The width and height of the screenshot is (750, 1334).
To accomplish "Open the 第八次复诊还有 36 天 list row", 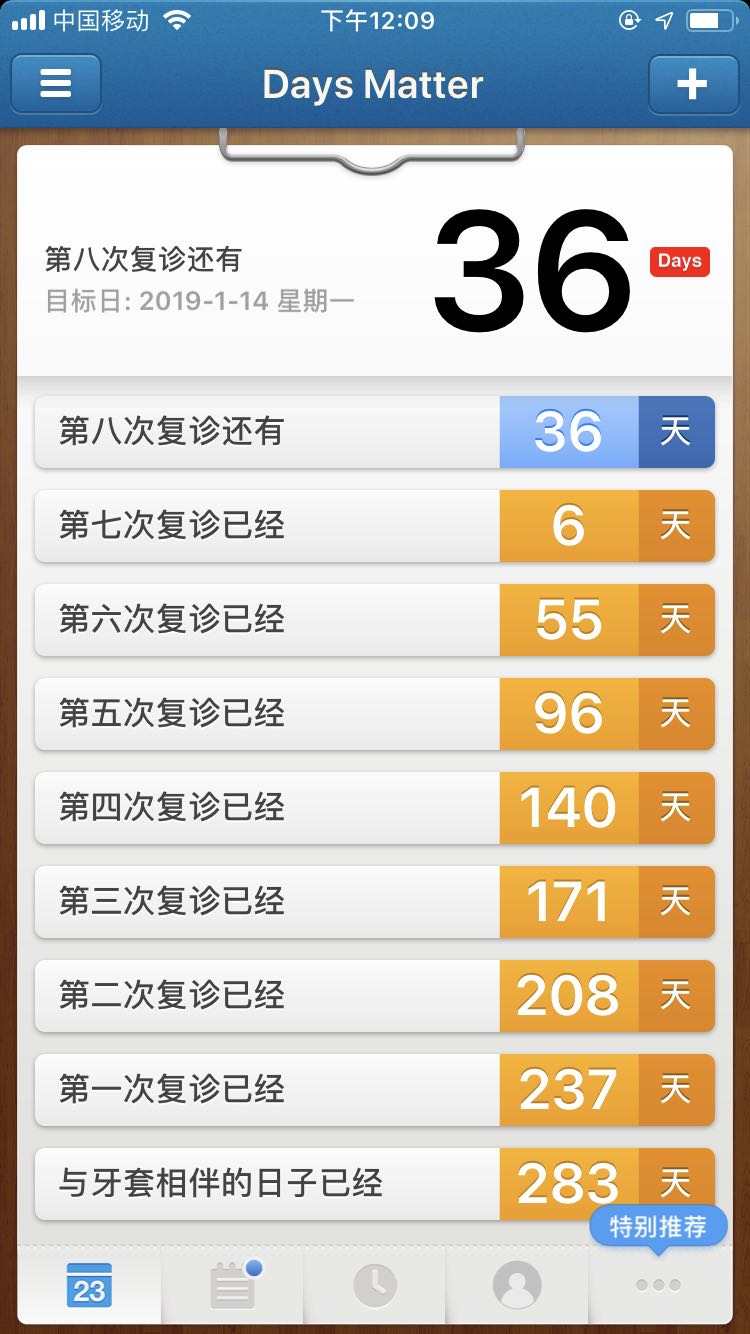I will click(375, 432).
